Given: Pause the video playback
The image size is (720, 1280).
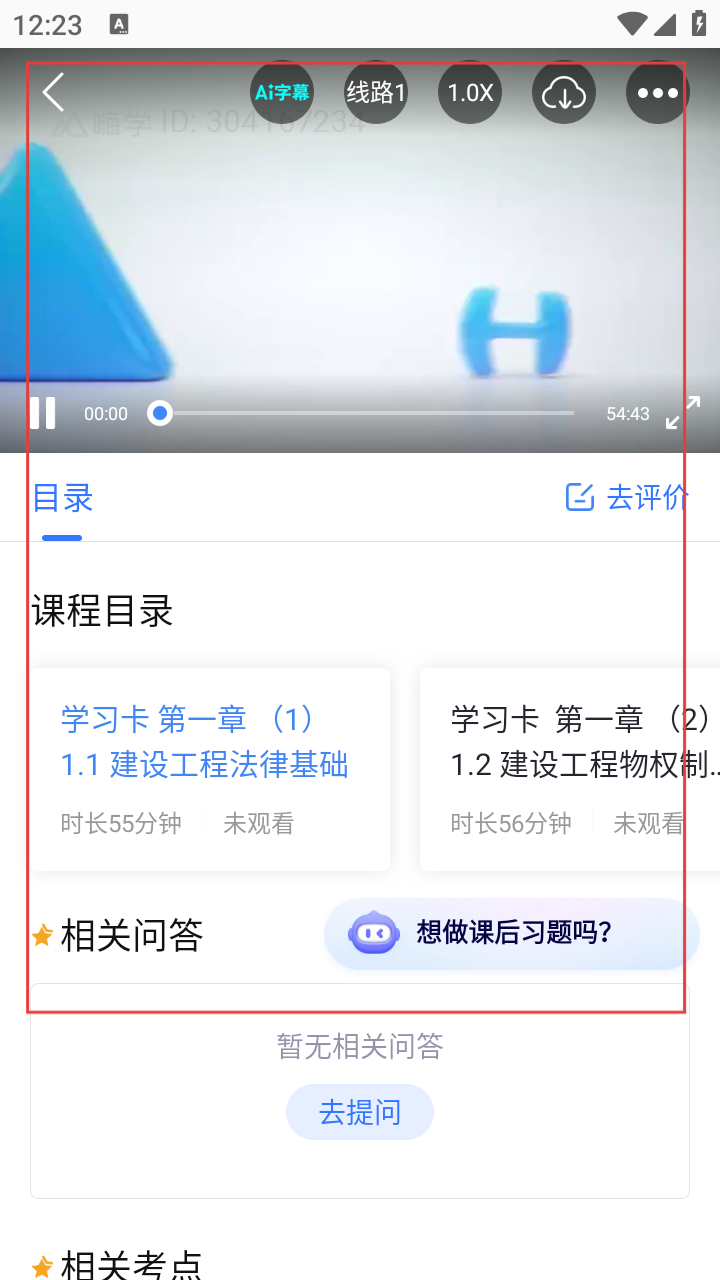Looking at the screenshot, I should [43, 413].
